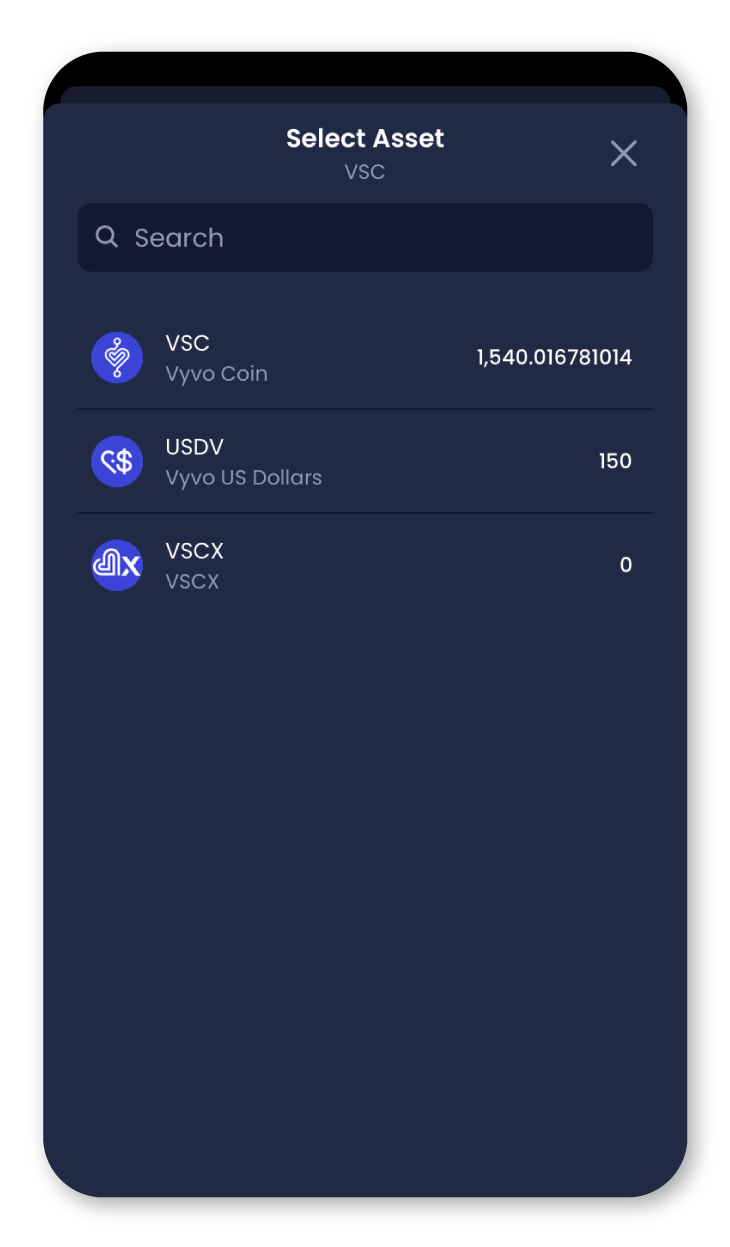Click the Search input field

[x=365, y=236]
